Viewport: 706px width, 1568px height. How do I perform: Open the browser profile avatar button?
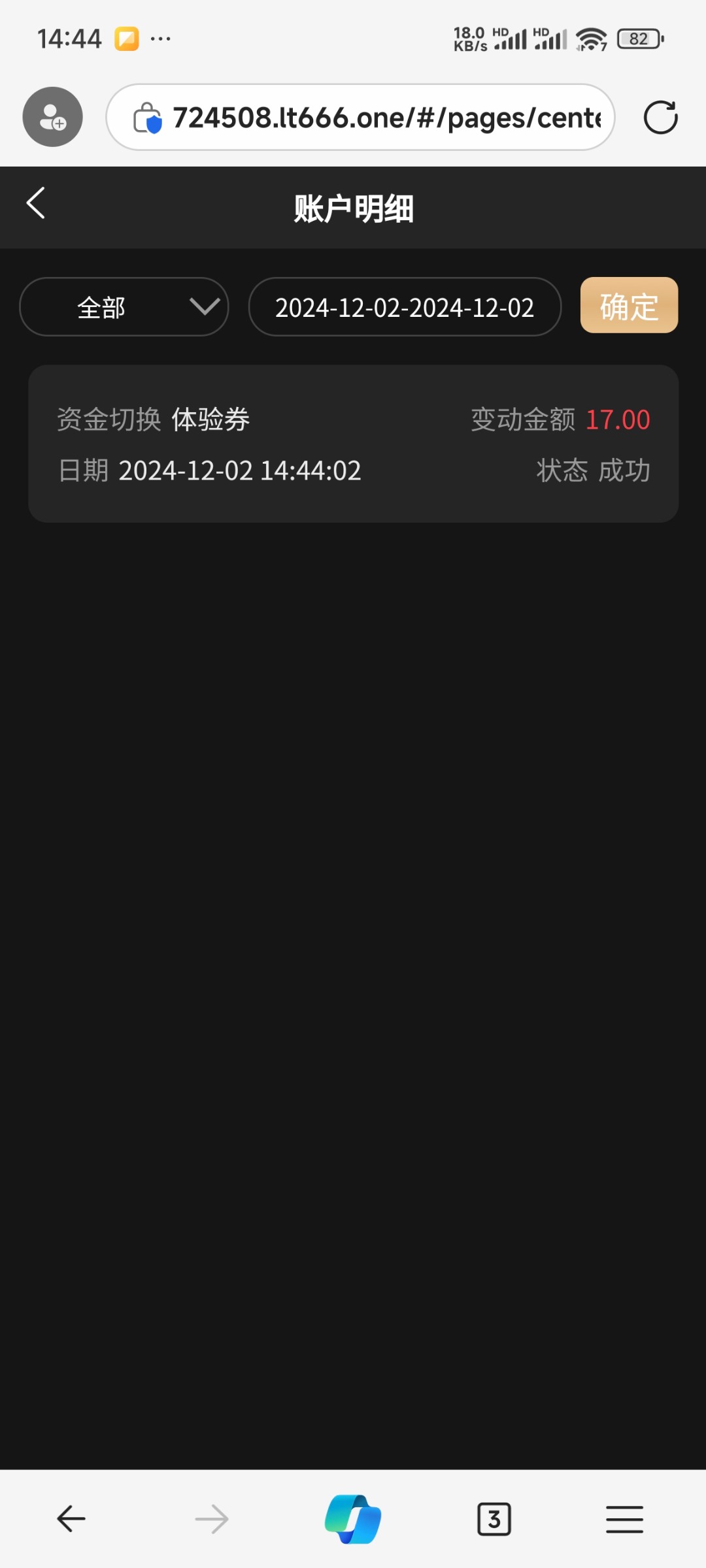(53, 117)
